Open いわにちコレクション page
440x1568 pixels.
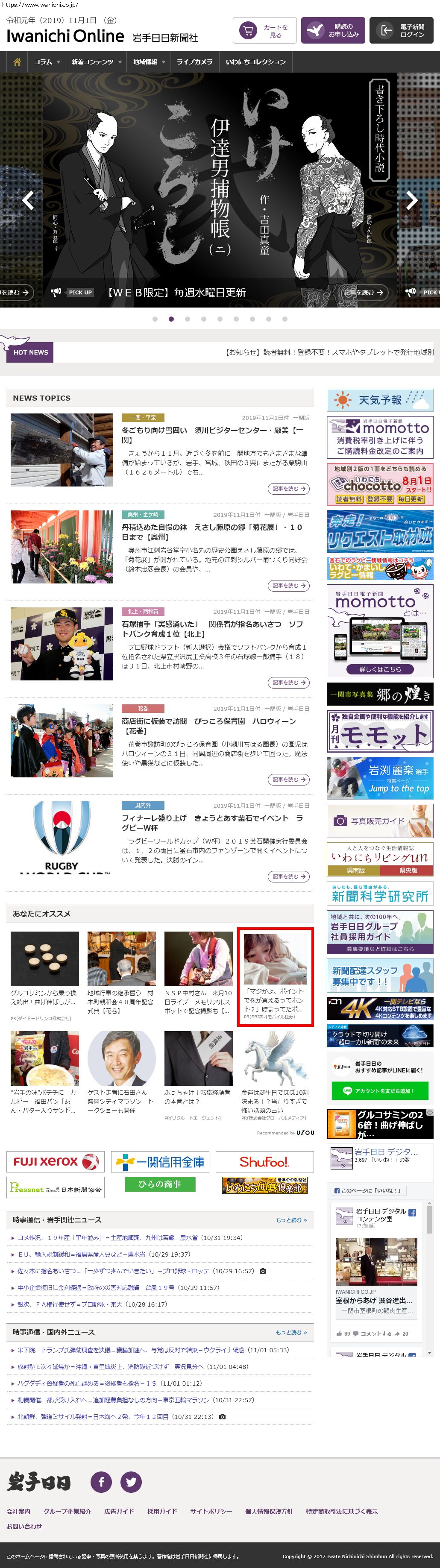[255, 62]
